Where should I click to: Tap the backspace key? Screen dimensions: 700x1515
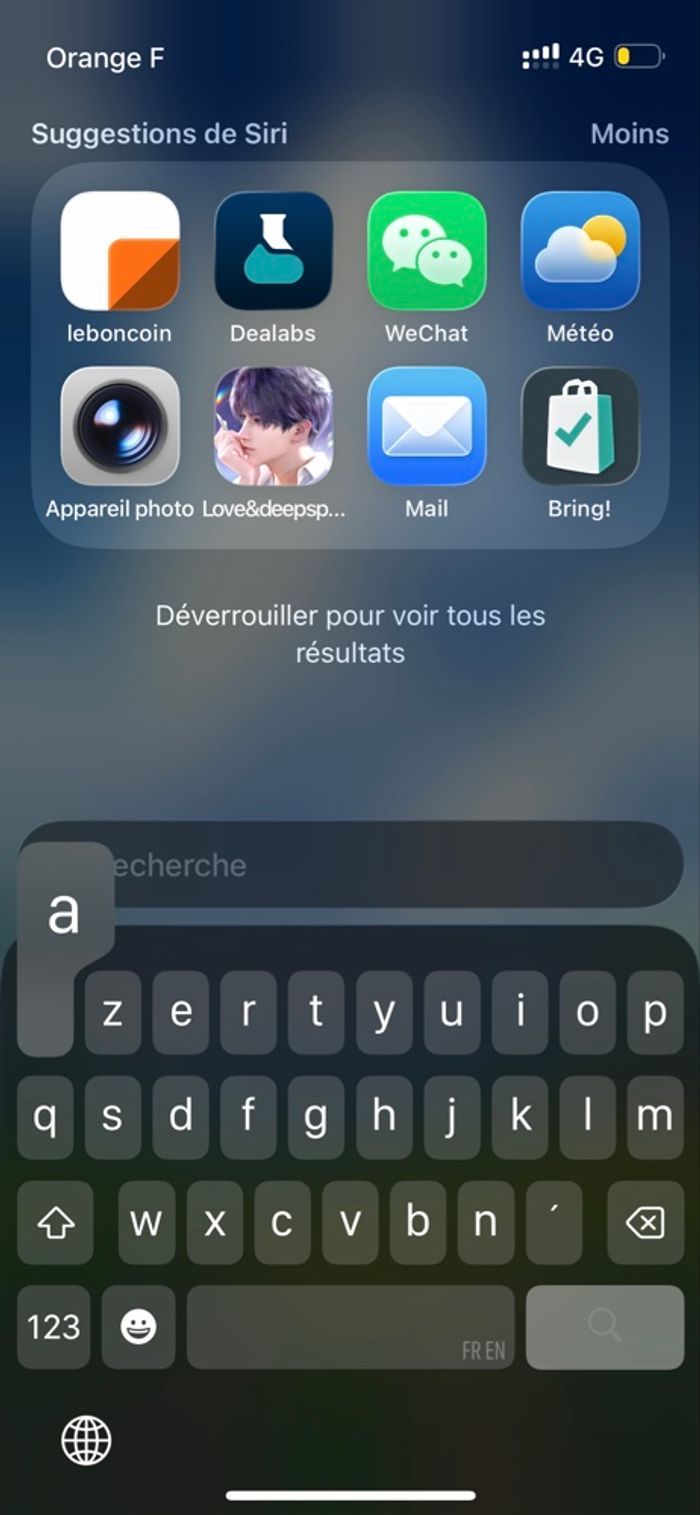[x=645, y=1222]
